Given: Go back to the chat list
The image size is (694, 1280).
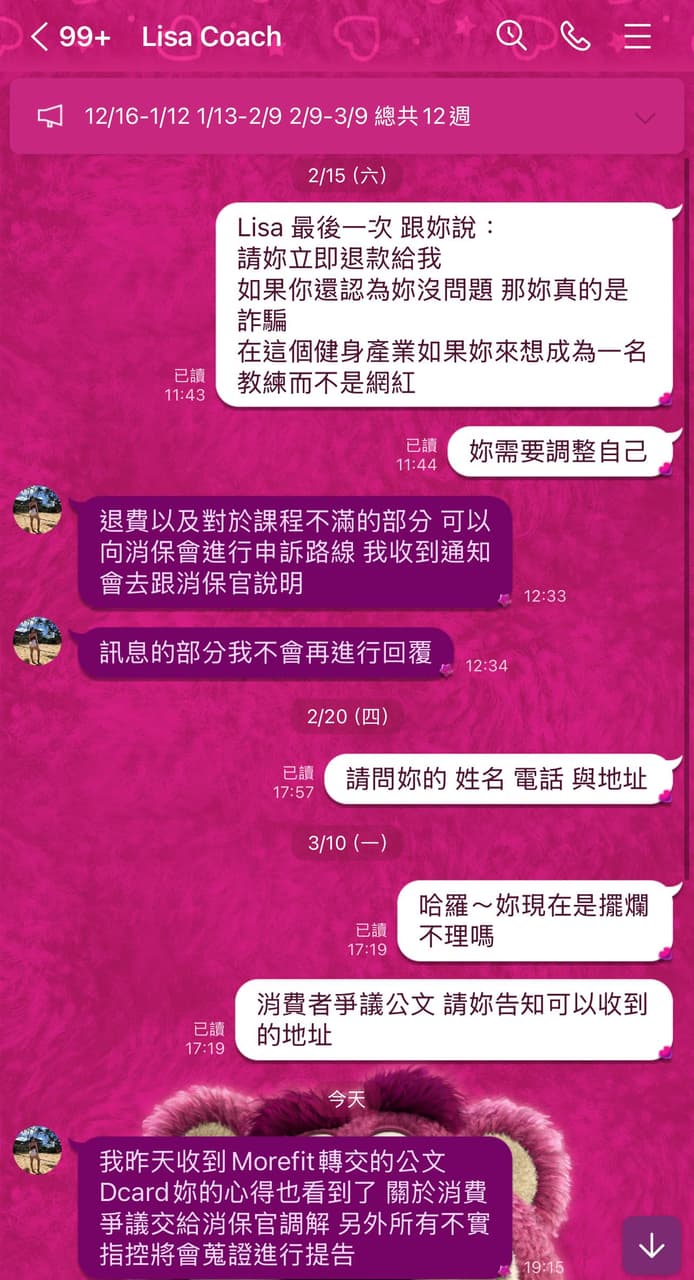Looking at the screenshot, I should [40, 37].
